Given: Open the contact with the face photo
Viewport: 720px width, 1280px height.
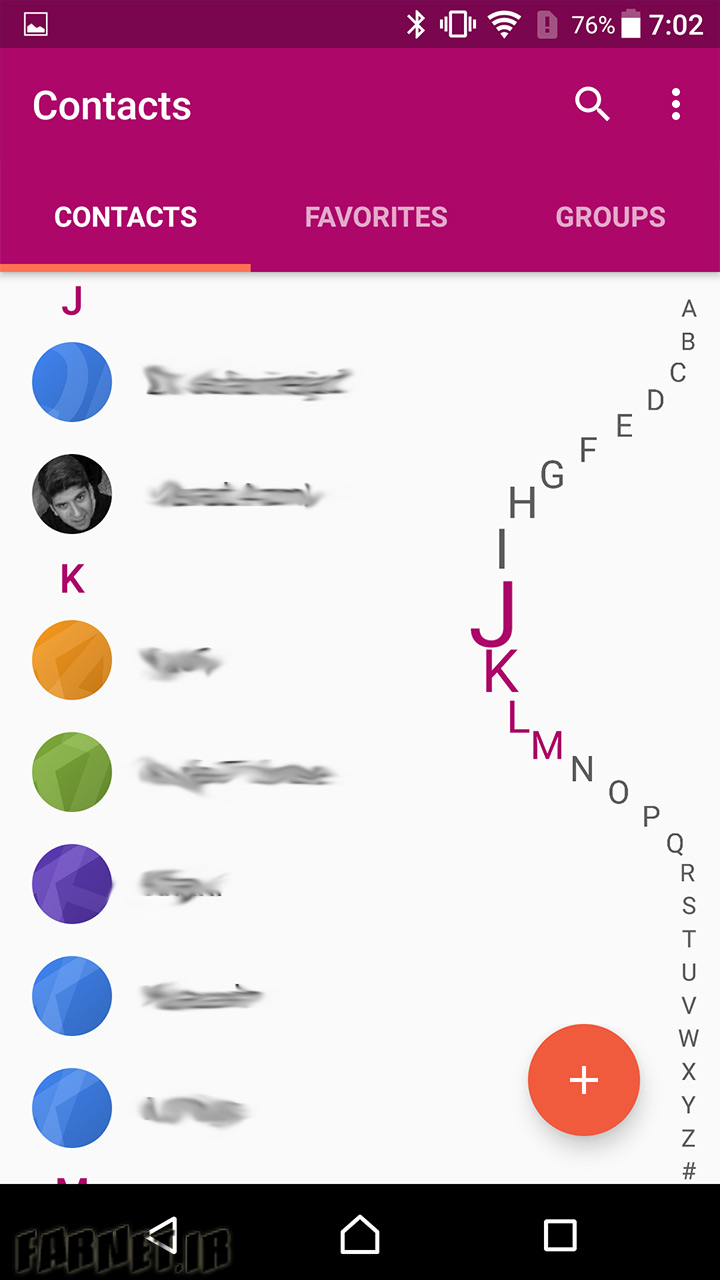Looking at the screenshot, I should pos(360,494).
